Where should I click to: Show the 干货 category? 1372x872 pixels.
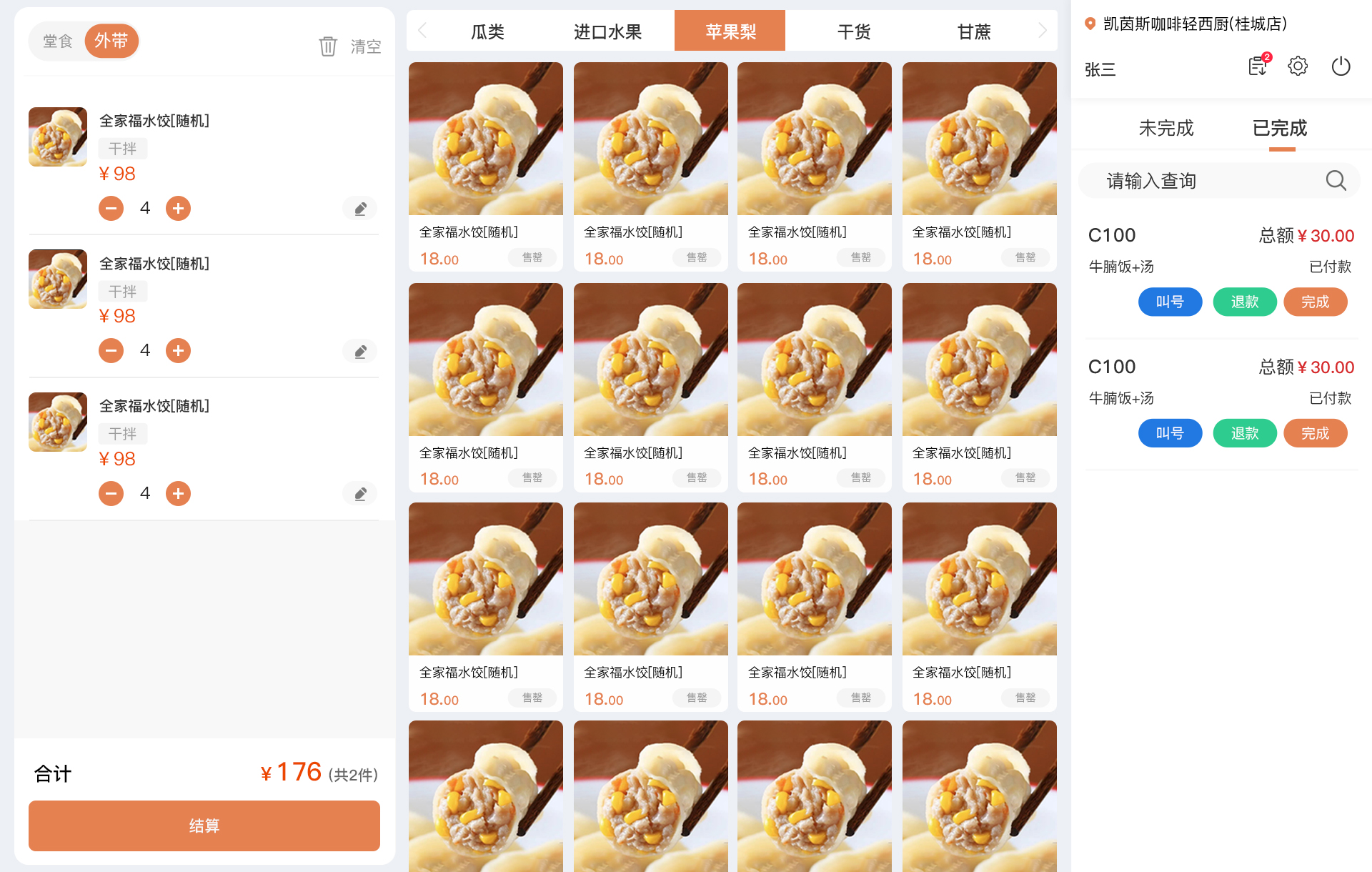(x=853, y=31)
